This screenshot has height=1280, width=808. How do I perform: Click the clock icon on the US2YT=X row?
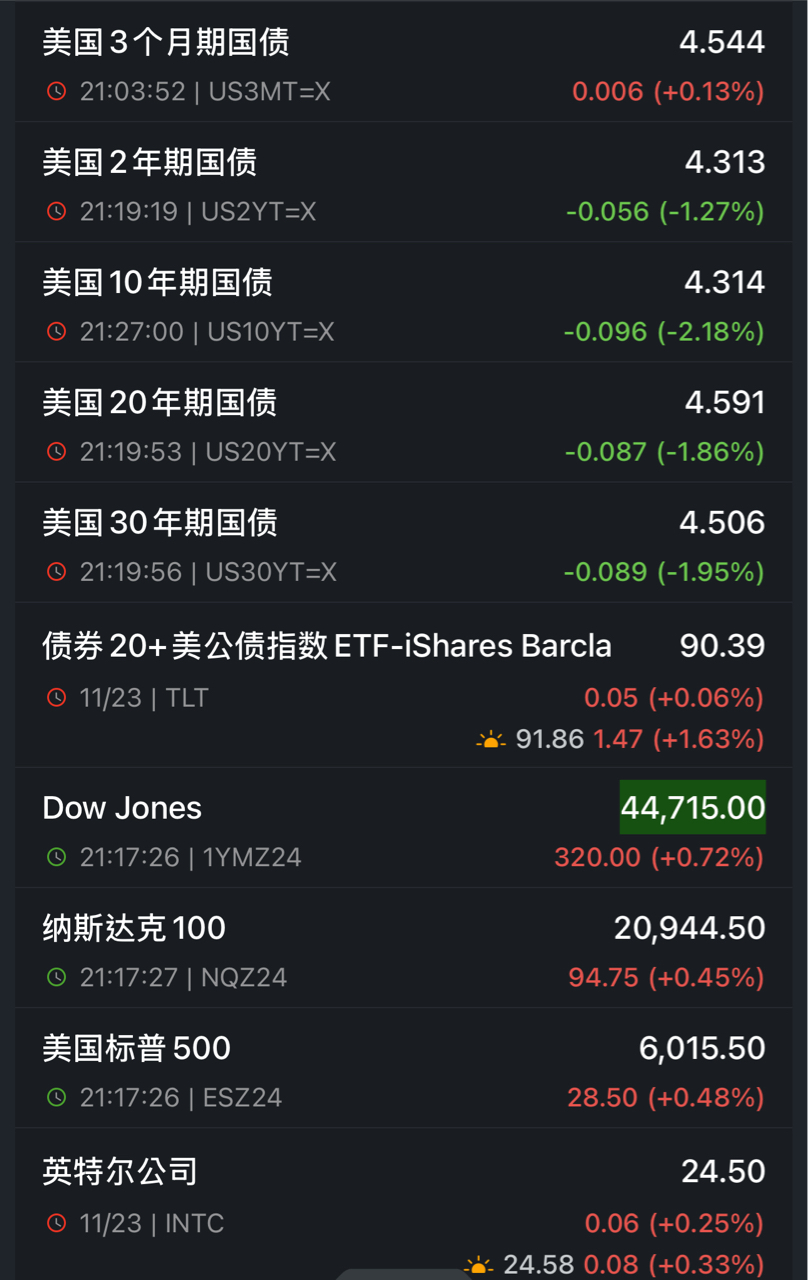tap(57, 212)
